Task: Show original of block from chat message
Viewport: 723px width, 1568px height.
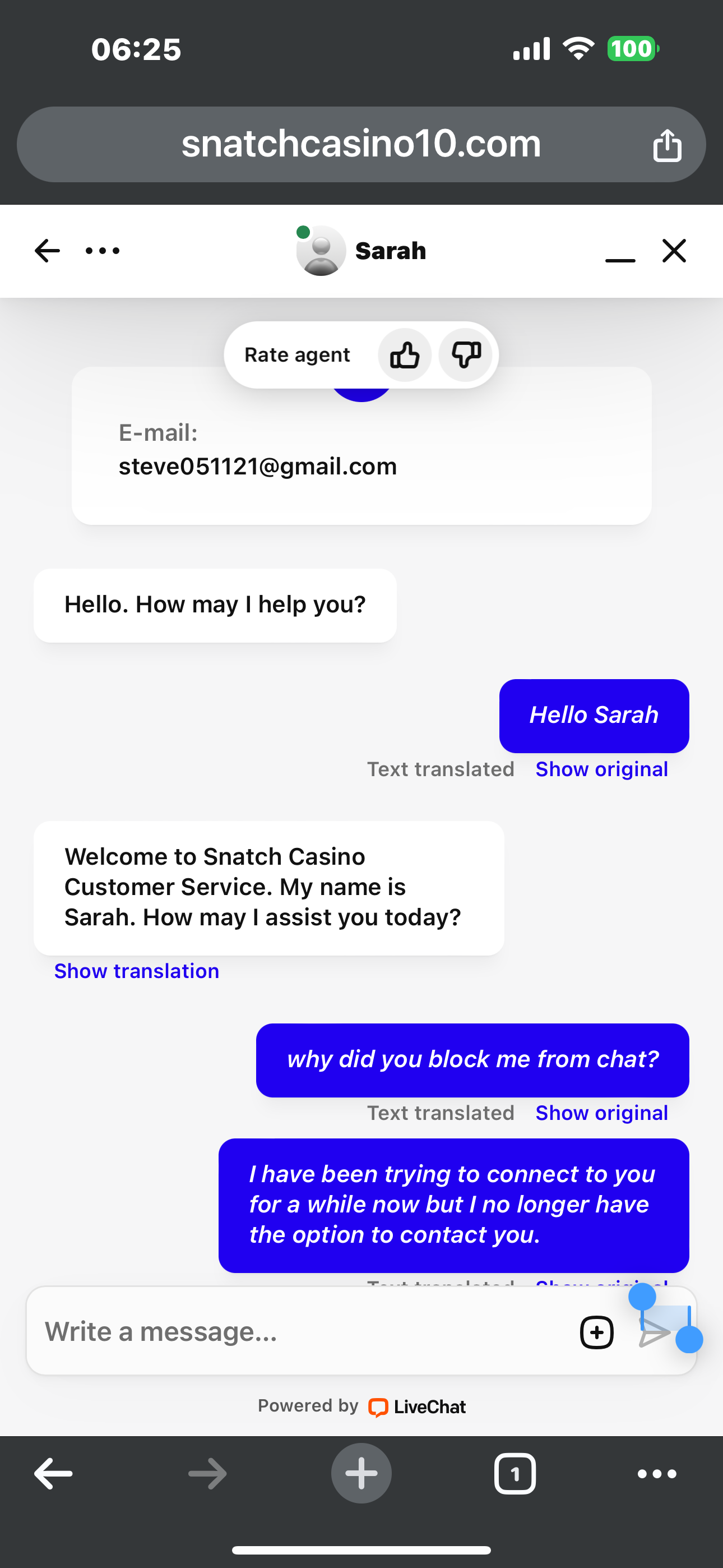Action: tap(601, 1113)
